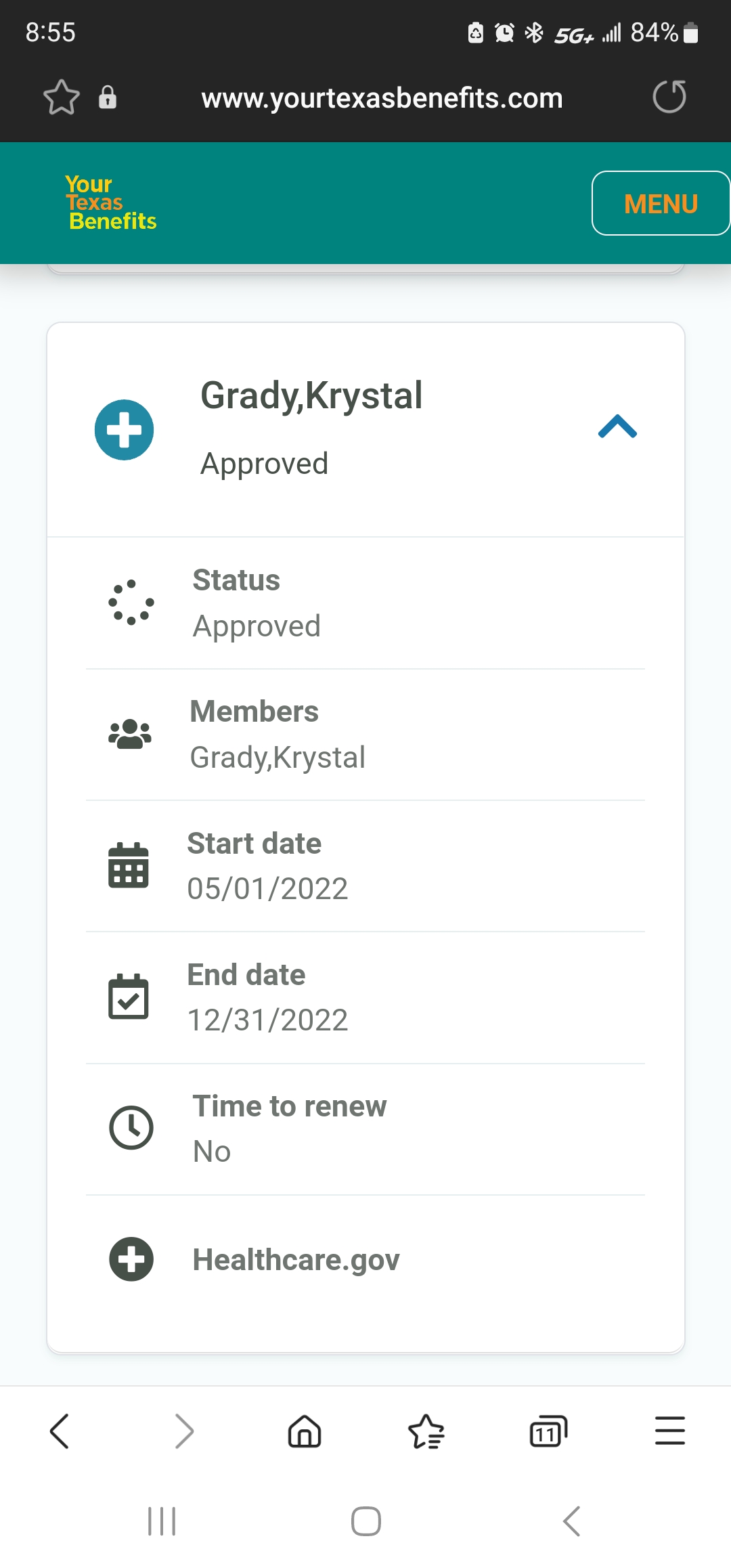The height and width of the screenshot is (1568, 731).
Task: Open the browser home page
Action: pyautogui.click(x=305, y=1431)
